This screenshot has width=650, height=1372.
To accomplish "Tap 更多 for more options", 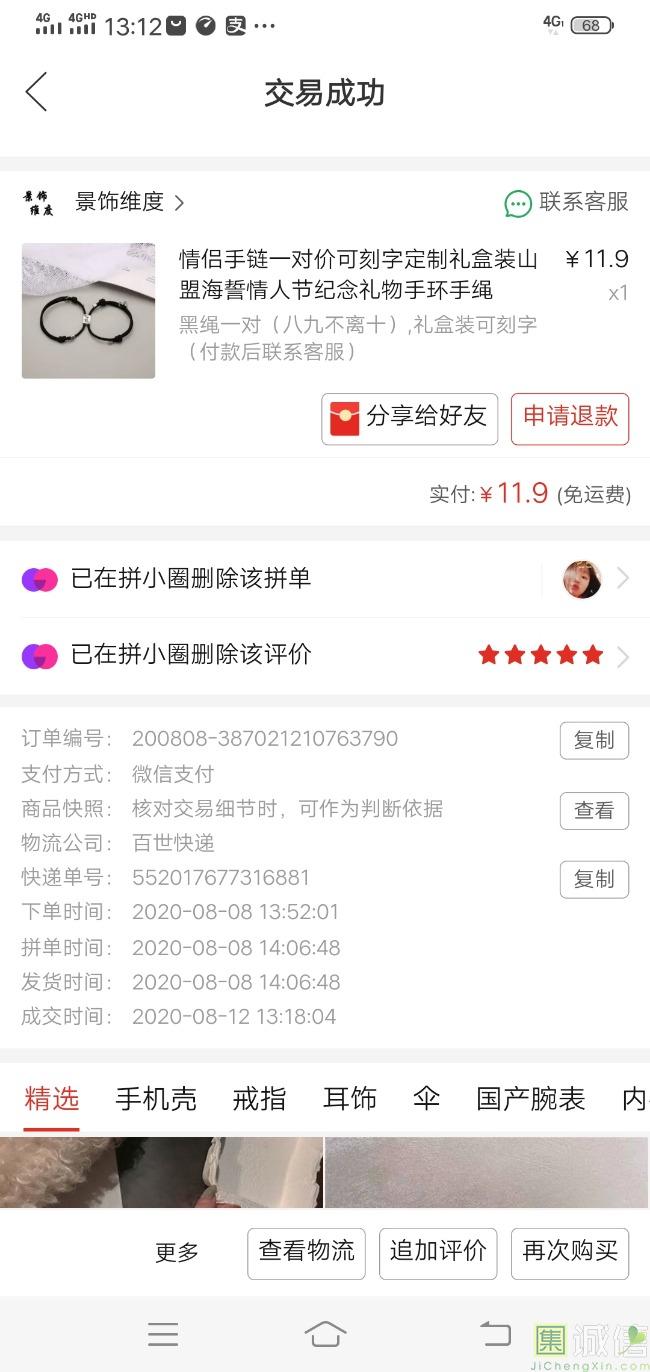I will tap(177, 1252).
